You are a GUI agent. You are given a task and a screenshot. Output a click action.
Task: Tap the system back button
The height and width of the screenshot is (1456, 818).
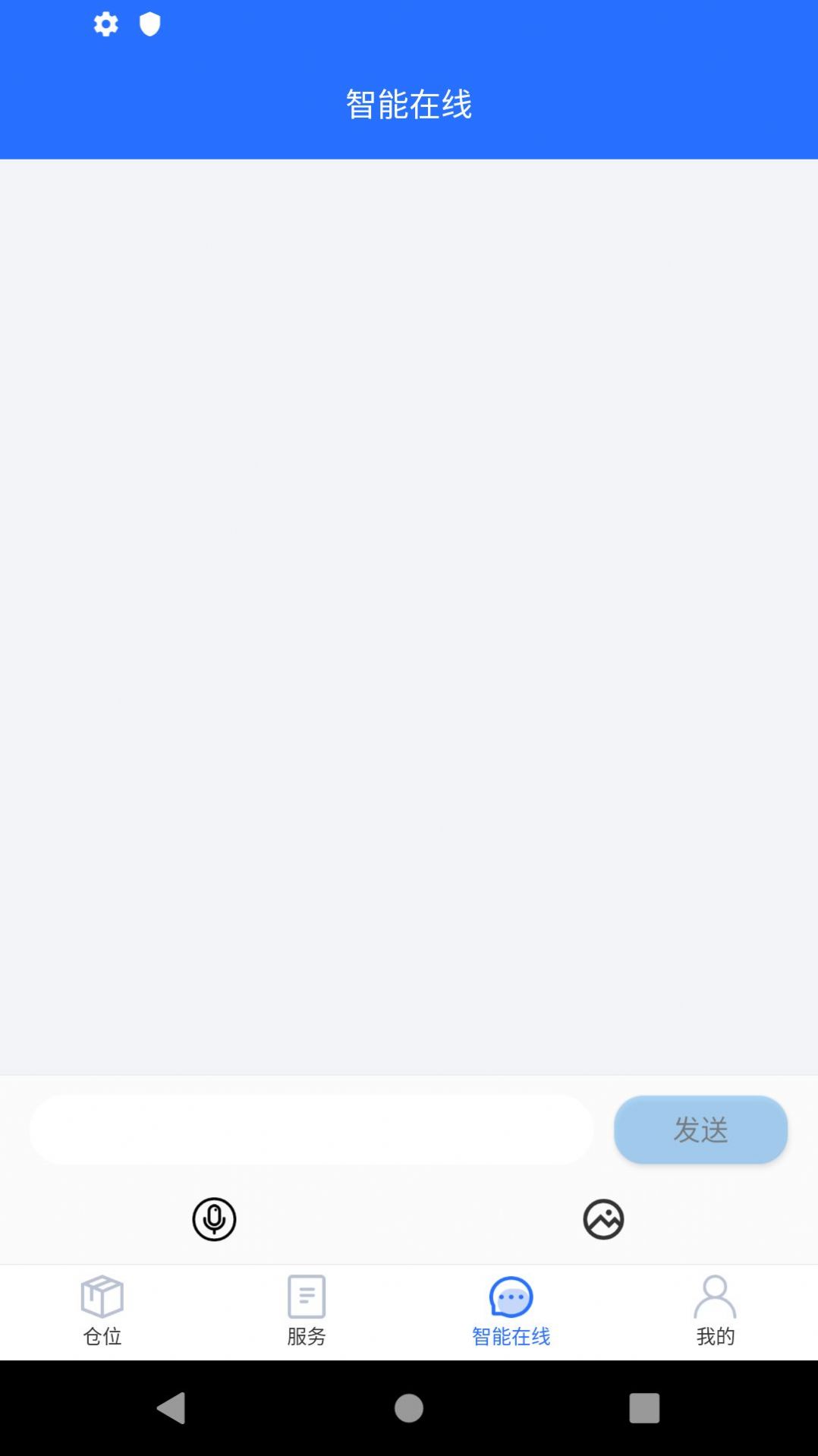(x=171, y=1408)
